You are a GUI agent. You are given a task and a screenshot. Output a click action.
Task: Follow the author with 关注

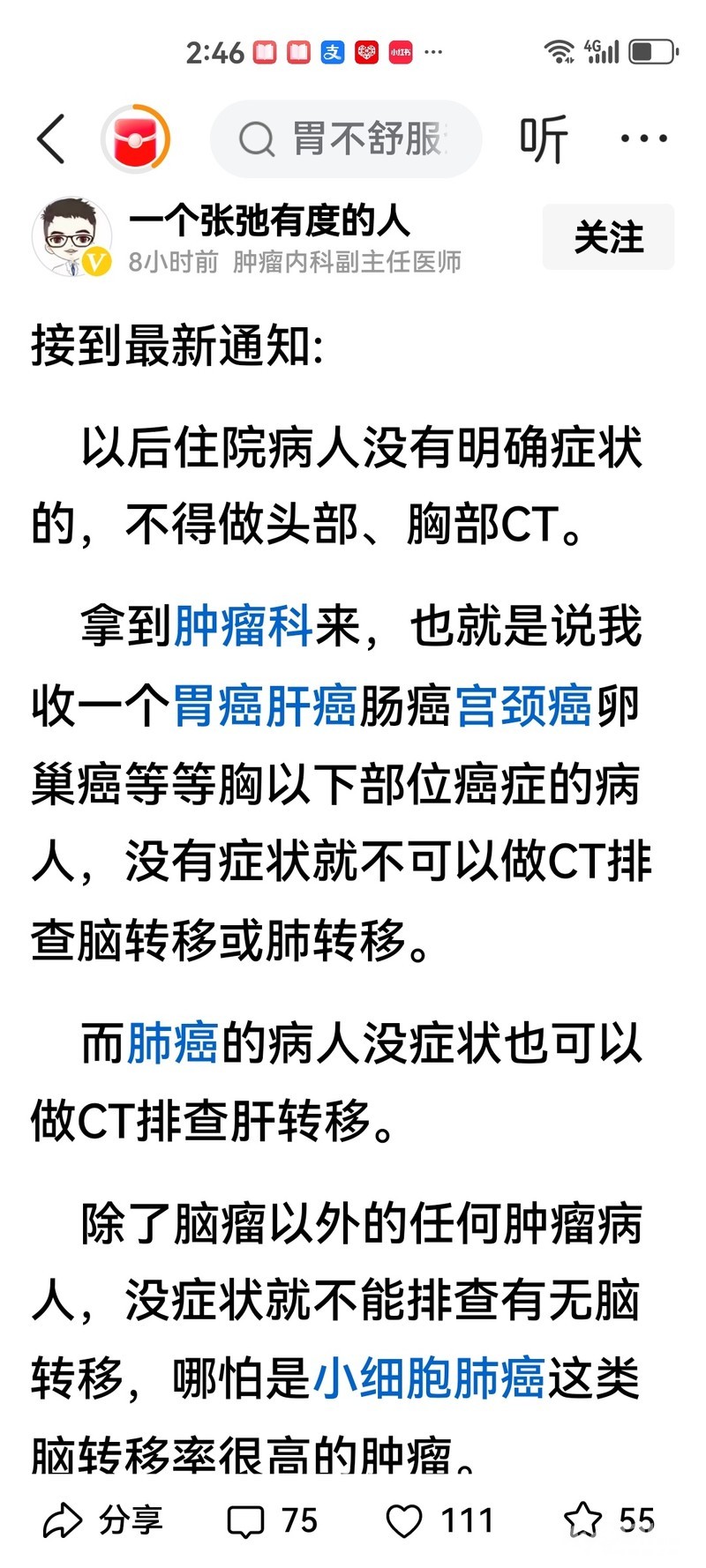point(608,237)
